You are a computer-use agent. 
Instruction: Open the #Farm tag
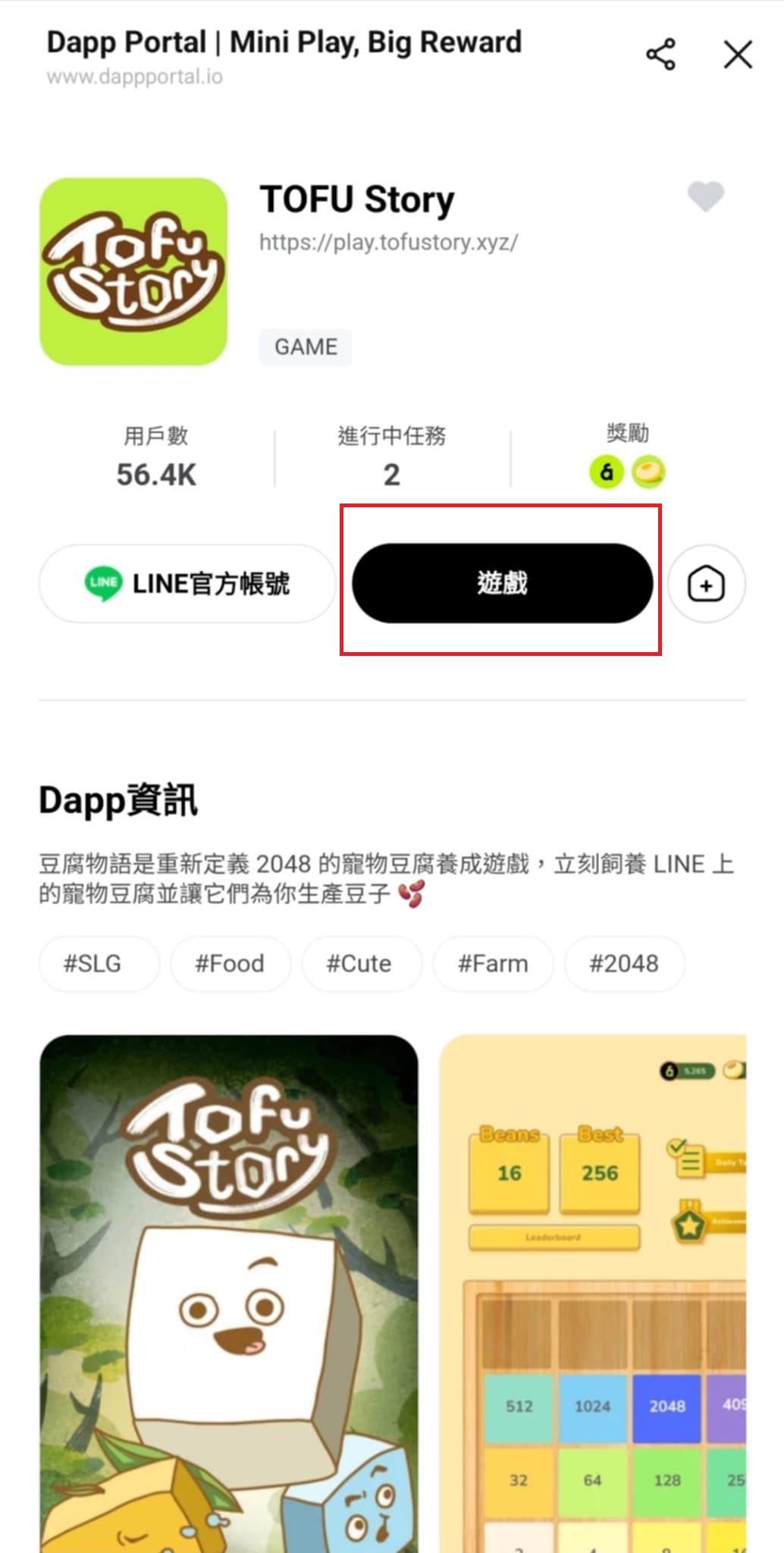click(x=493, y=964)
